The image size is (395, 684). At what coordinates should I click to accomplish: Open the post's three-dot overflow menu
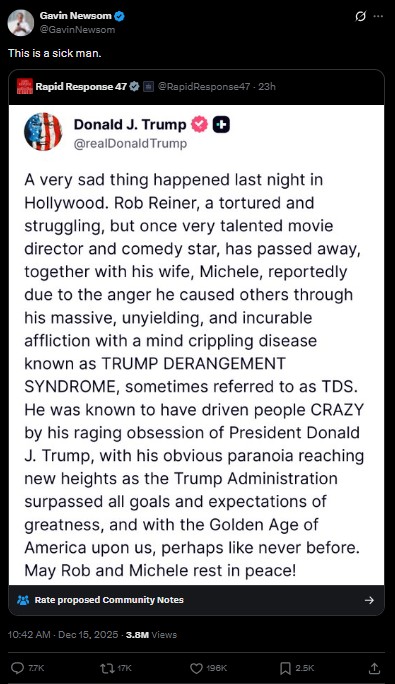point(378,17)
